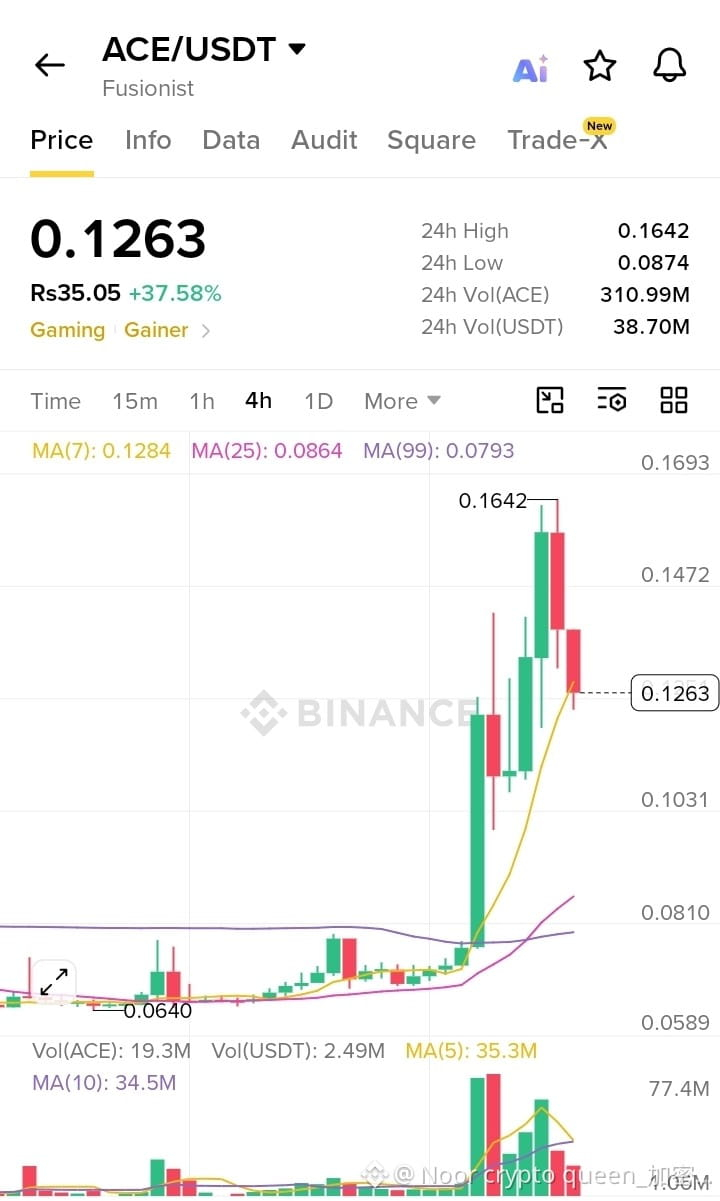Open the Square tab
This screenshot has height=1201, width=720.
click(x=431, y=140)
